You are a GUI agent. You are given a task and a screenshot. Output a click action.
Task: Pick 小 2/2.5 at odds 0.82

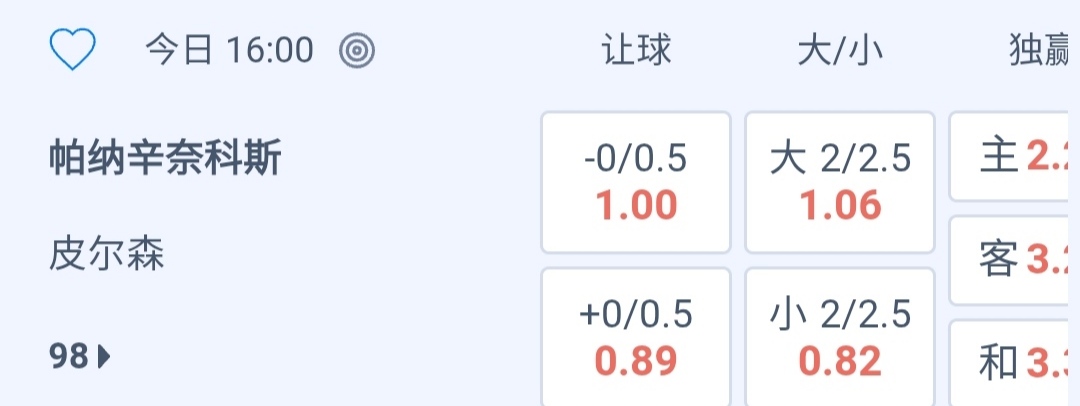coord(840,337)
